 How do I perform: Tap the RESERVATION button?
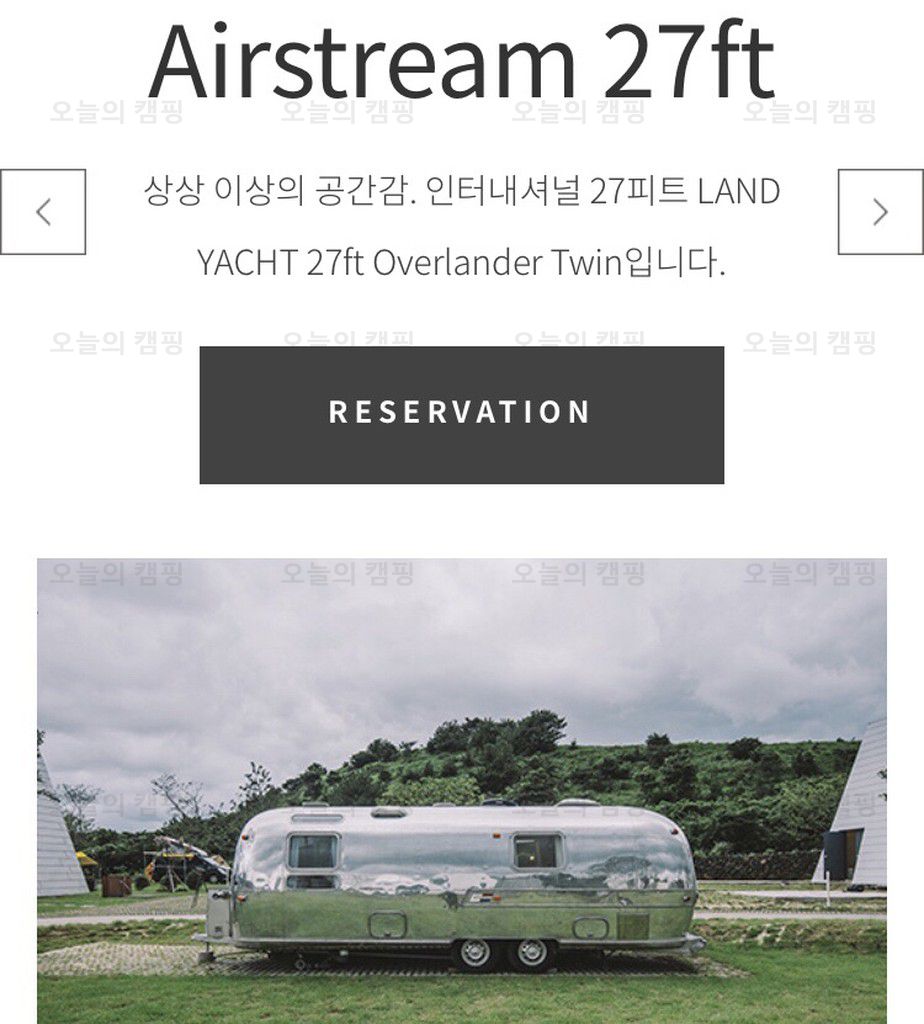click(461, 414)
